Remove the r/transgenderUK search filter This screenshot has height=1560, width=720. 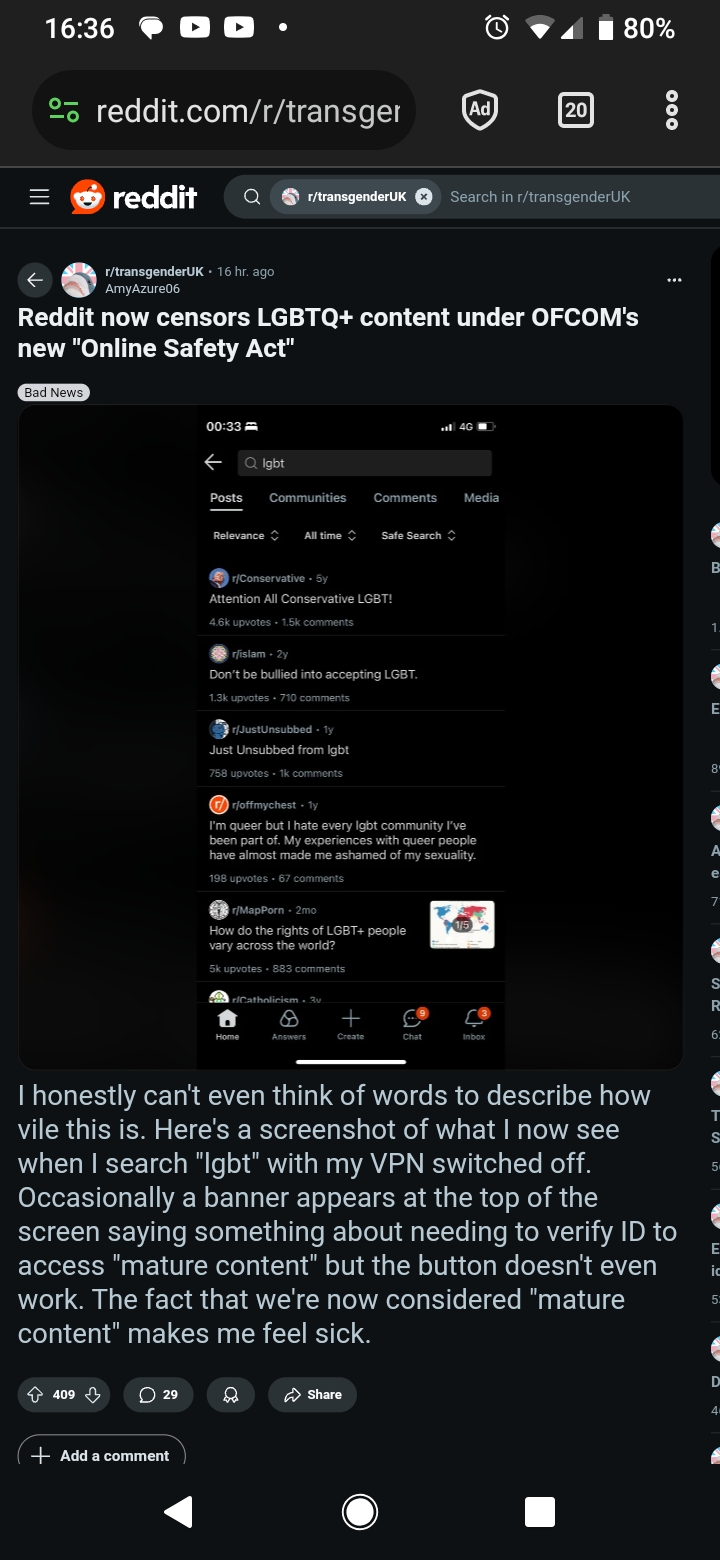(423, 197)
